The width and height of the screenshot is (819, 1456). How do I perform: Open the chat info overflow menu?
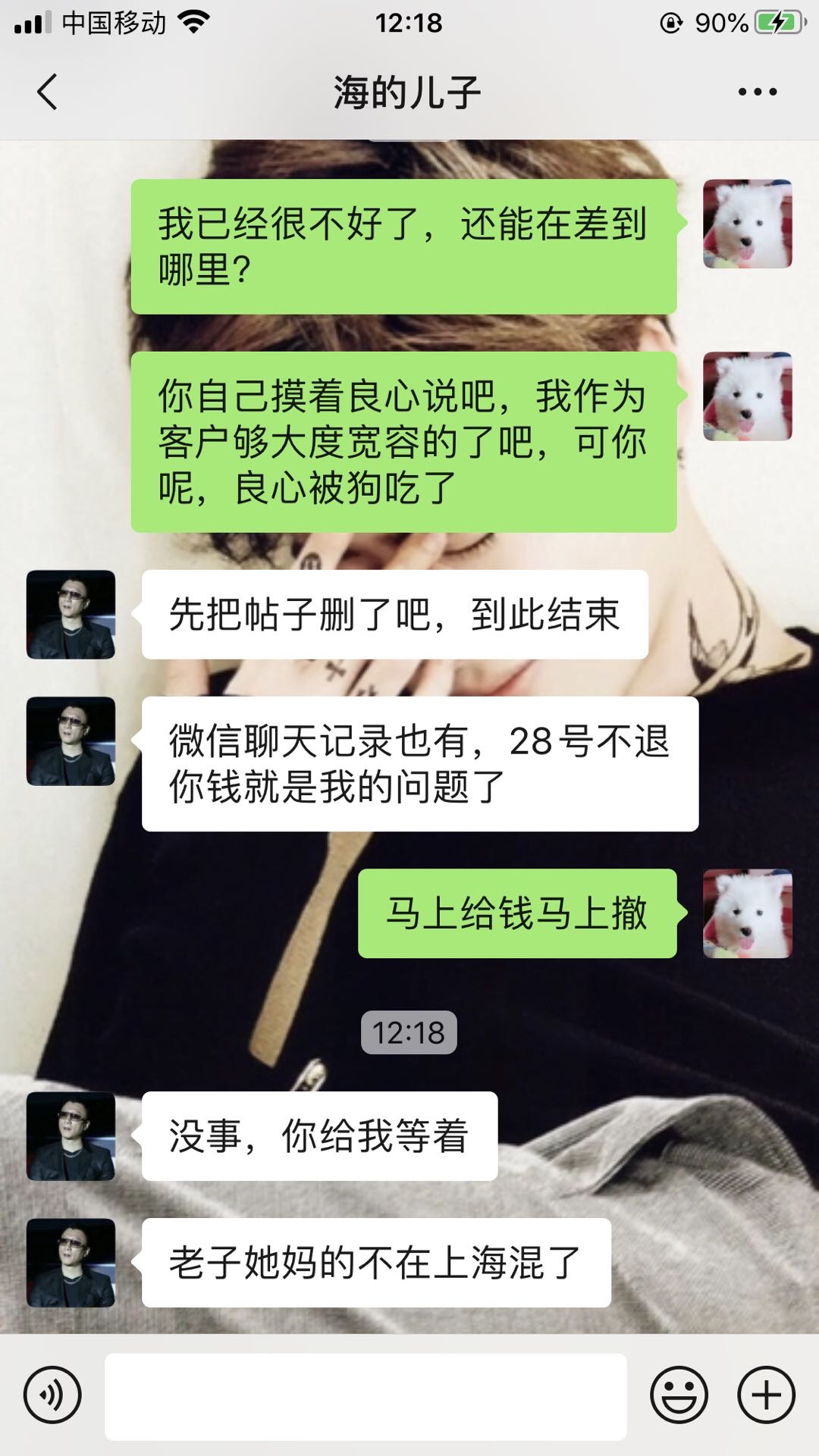pos(757,92)
